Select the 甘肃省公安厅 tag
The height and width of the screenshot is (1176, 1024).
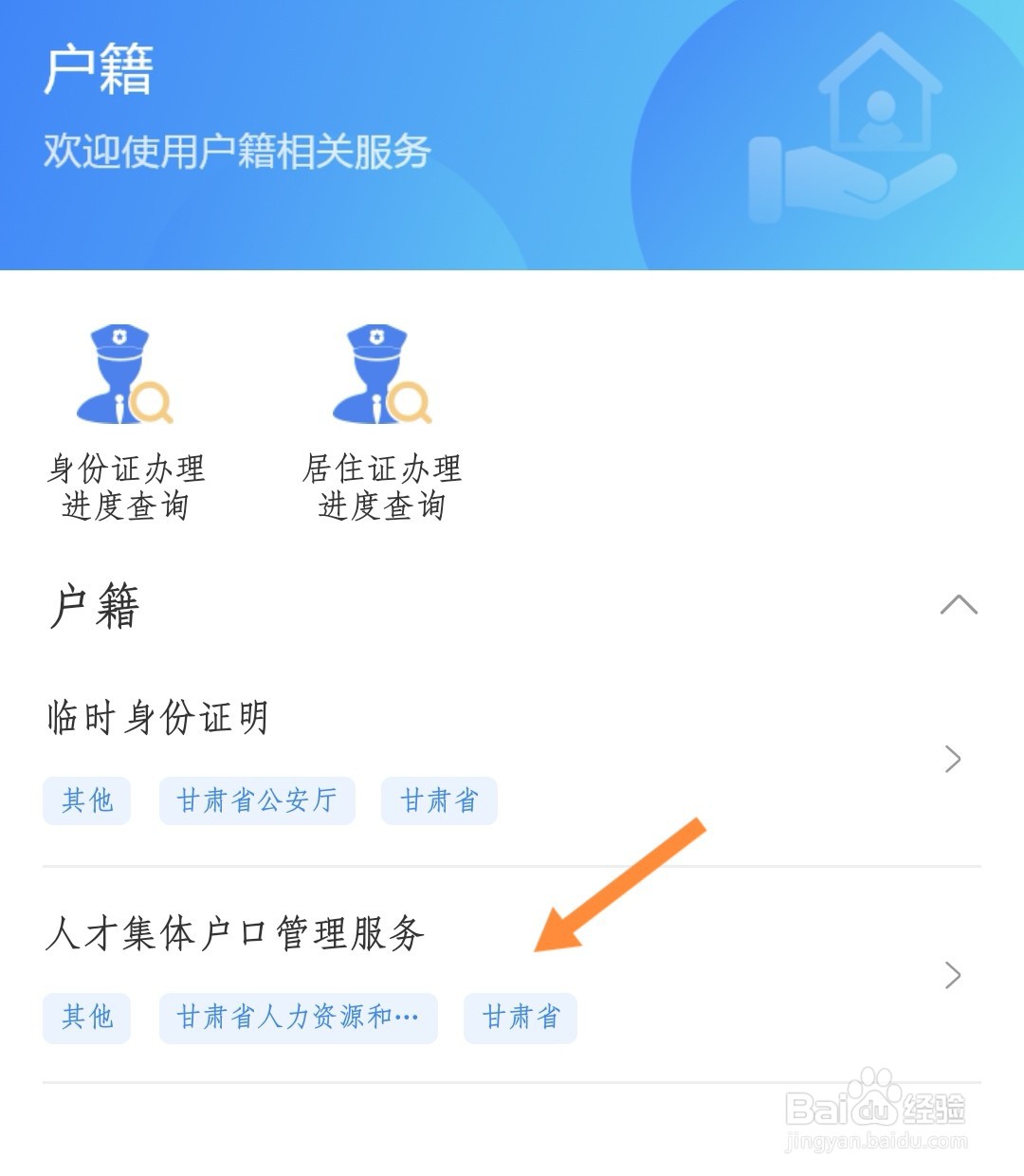click(256, 799)
